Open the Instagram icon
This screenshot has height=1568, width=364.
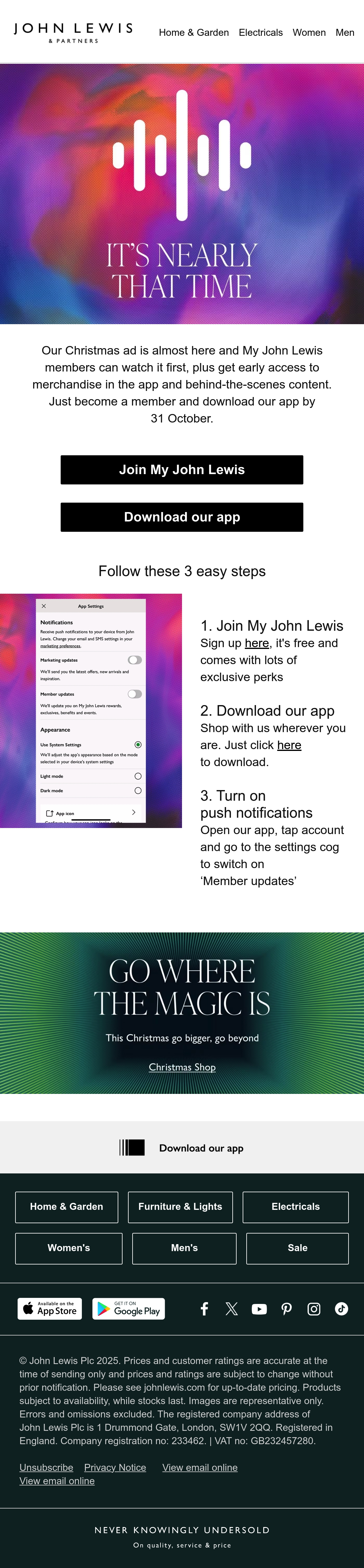[x=314, y=1309]
